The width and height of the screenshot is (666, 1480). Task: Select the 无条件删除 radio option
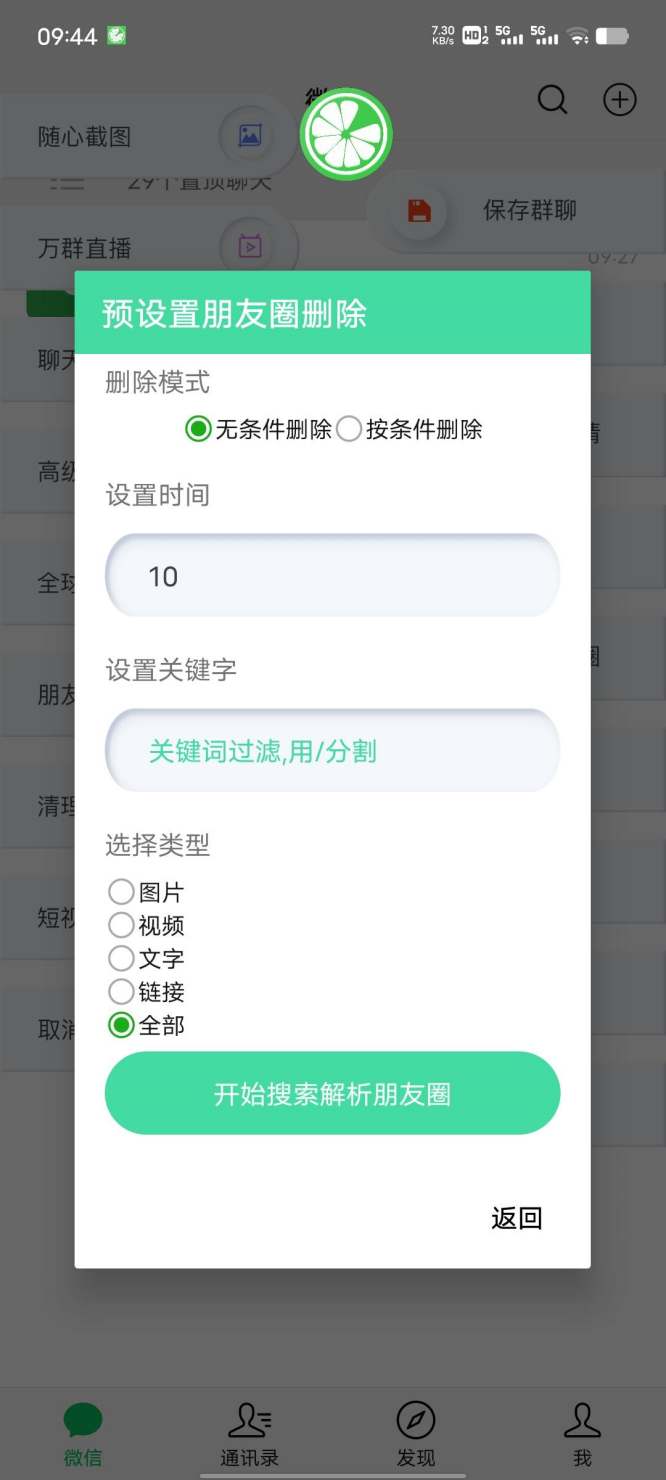pyautogui.click(x=199, y=429)
